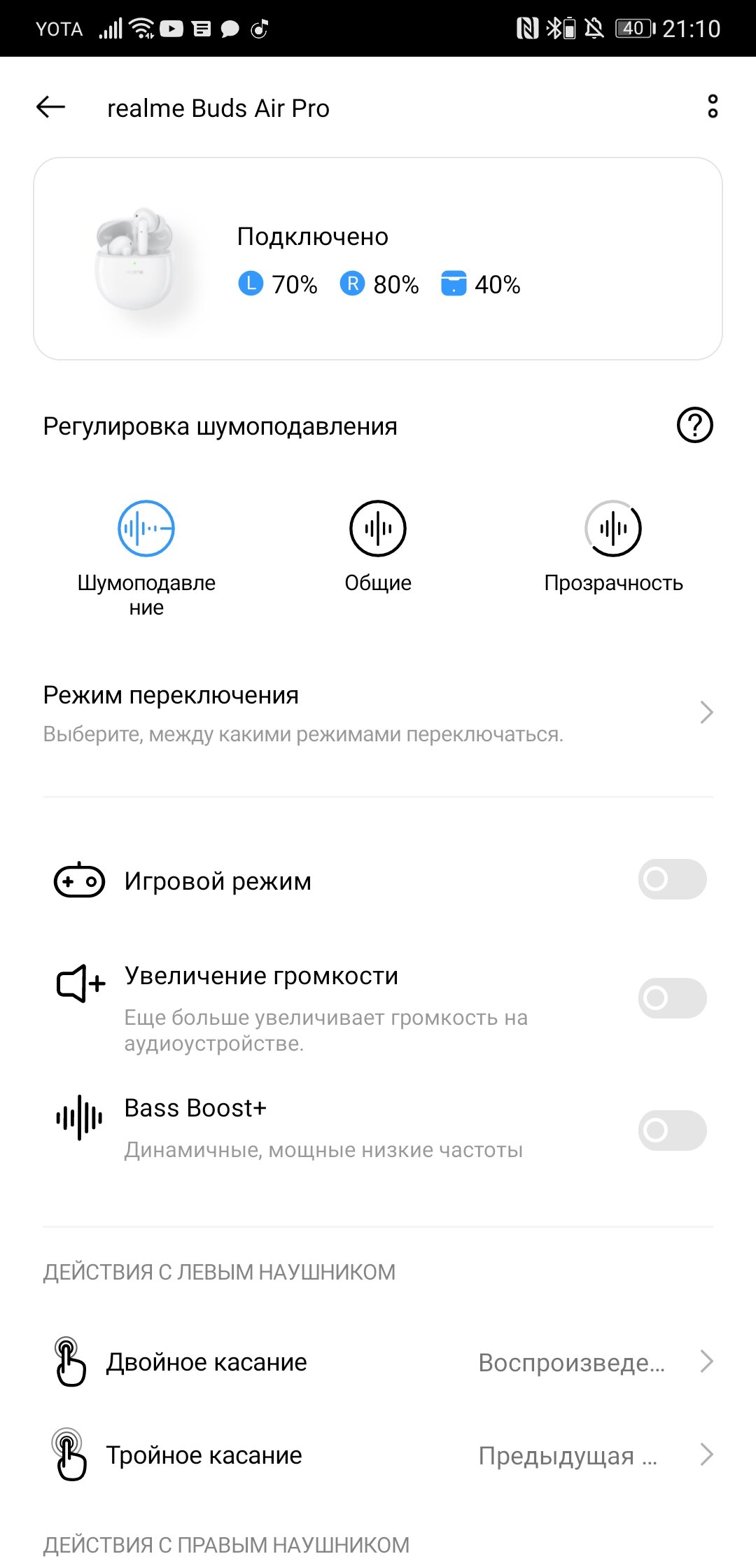This screenshot has height=1568, width=756.
Task: Open Режим переключения settings
Action: coord(378,713)
